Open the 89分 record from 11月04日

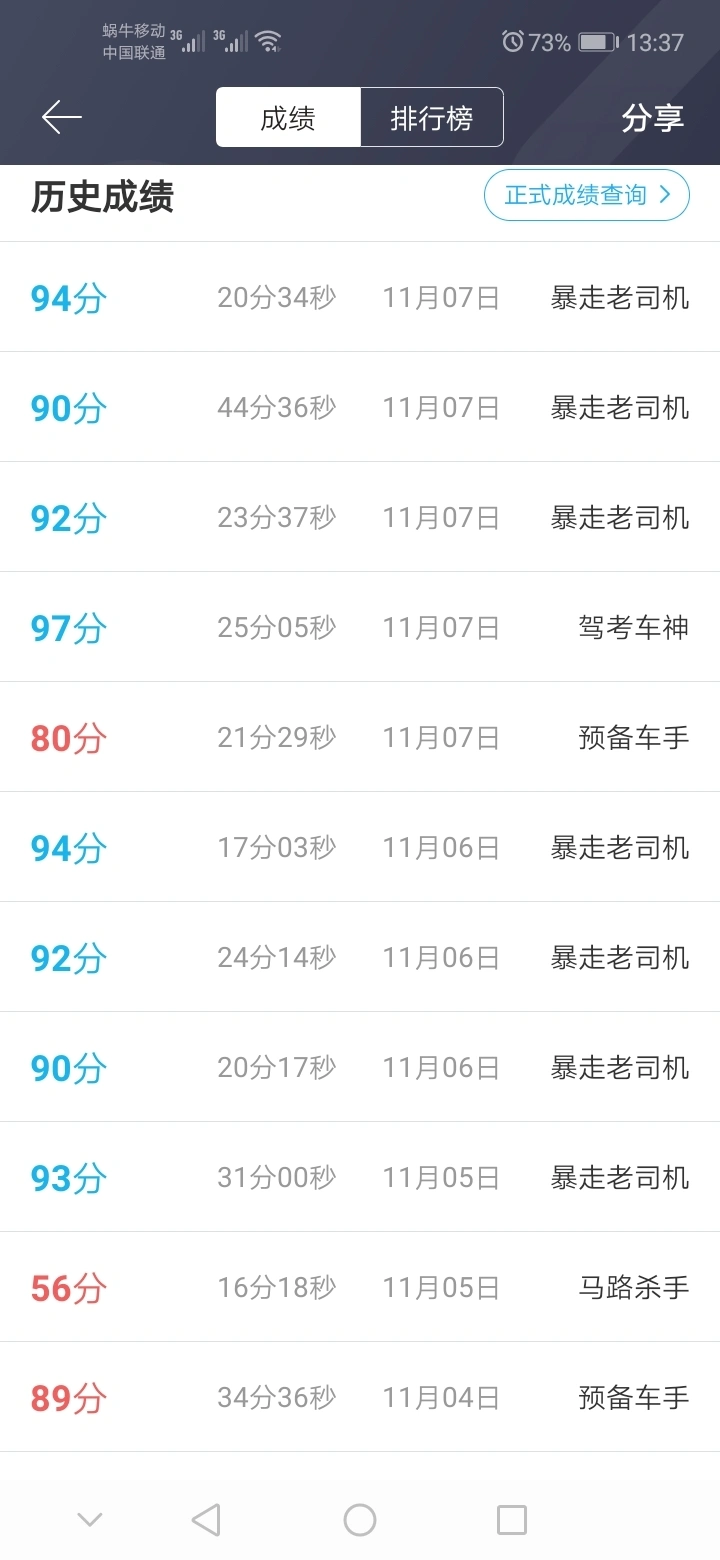coord(360,1397)
